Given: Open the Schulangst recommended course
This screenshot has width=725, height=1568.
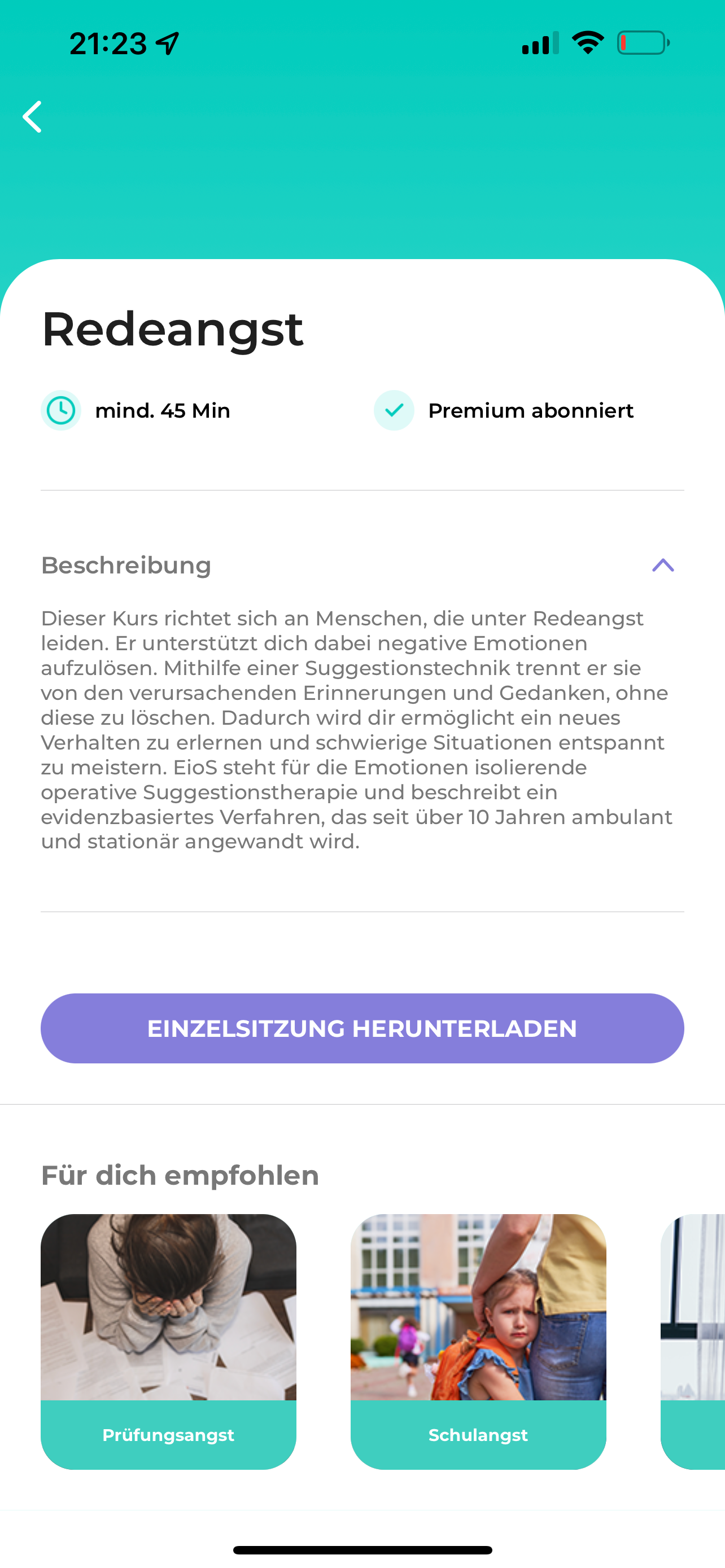Looking at the screenshot, I should 478,1342.
